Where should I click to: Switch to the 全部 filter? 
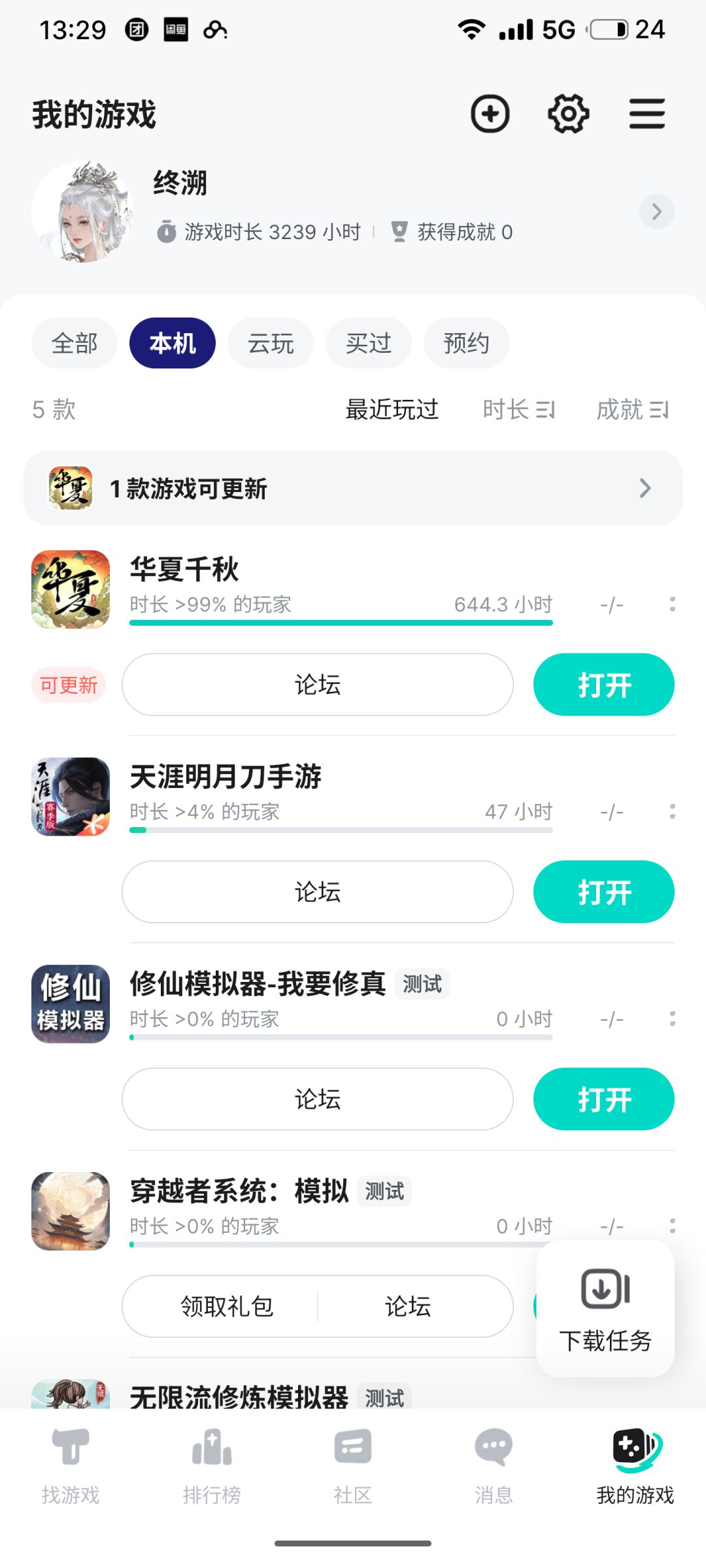(x=75, y=343)
